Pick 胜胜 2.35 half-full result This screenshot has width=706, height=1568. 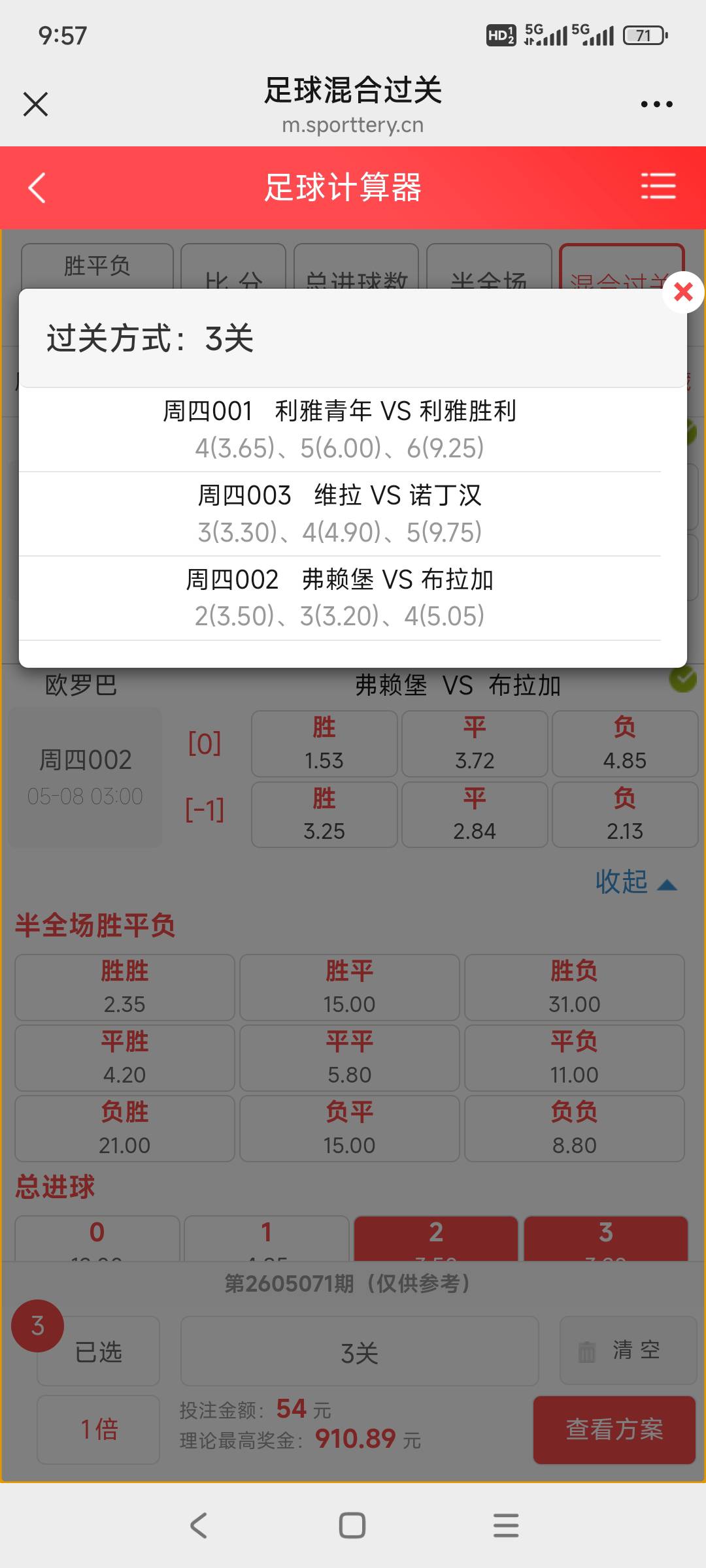pyautogui.click(x=125, y=987)
